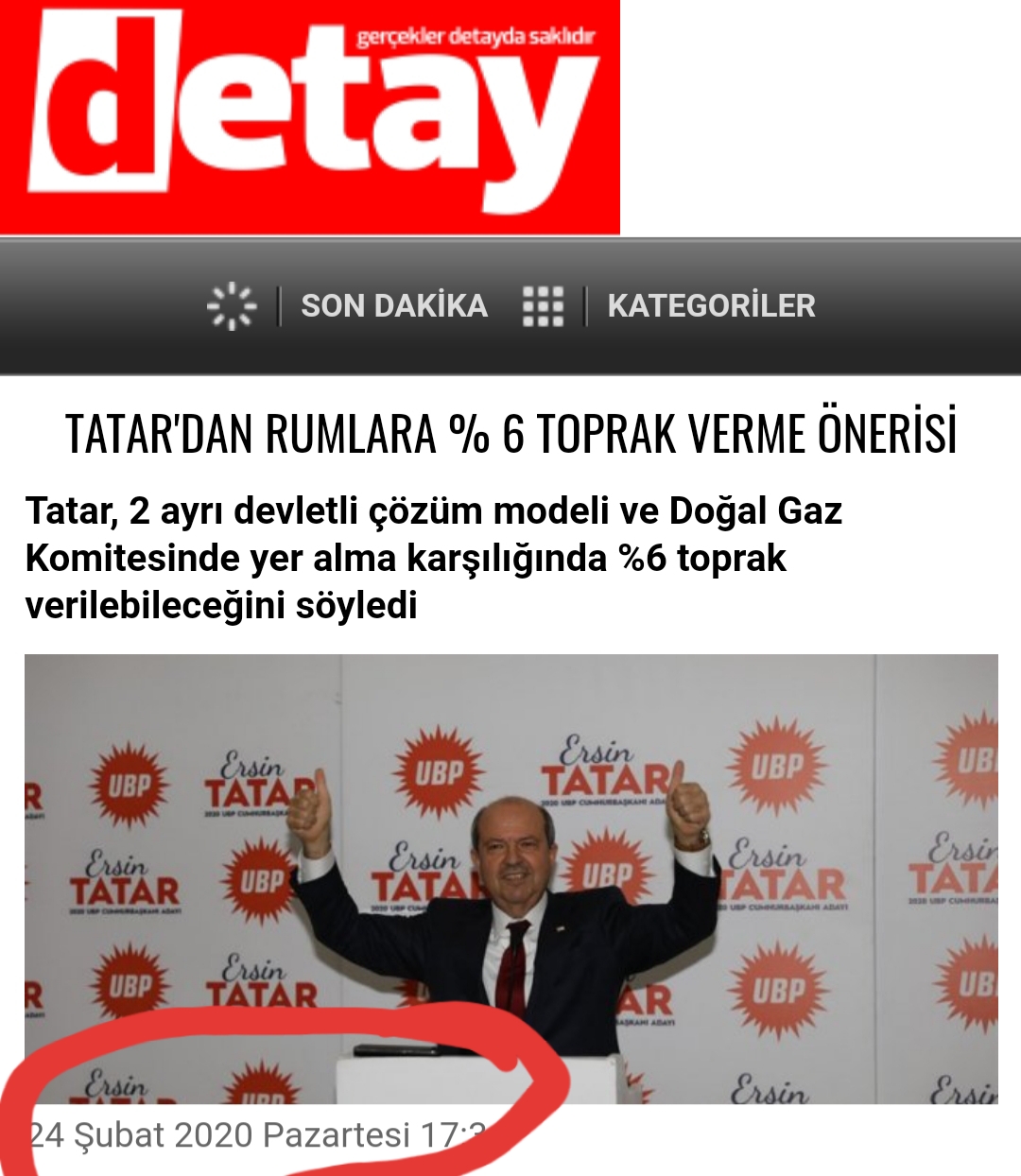The image size is (1021, 1176).
Task: Open the Son Dakika breaking news section
Action: [x=393, y=306]
